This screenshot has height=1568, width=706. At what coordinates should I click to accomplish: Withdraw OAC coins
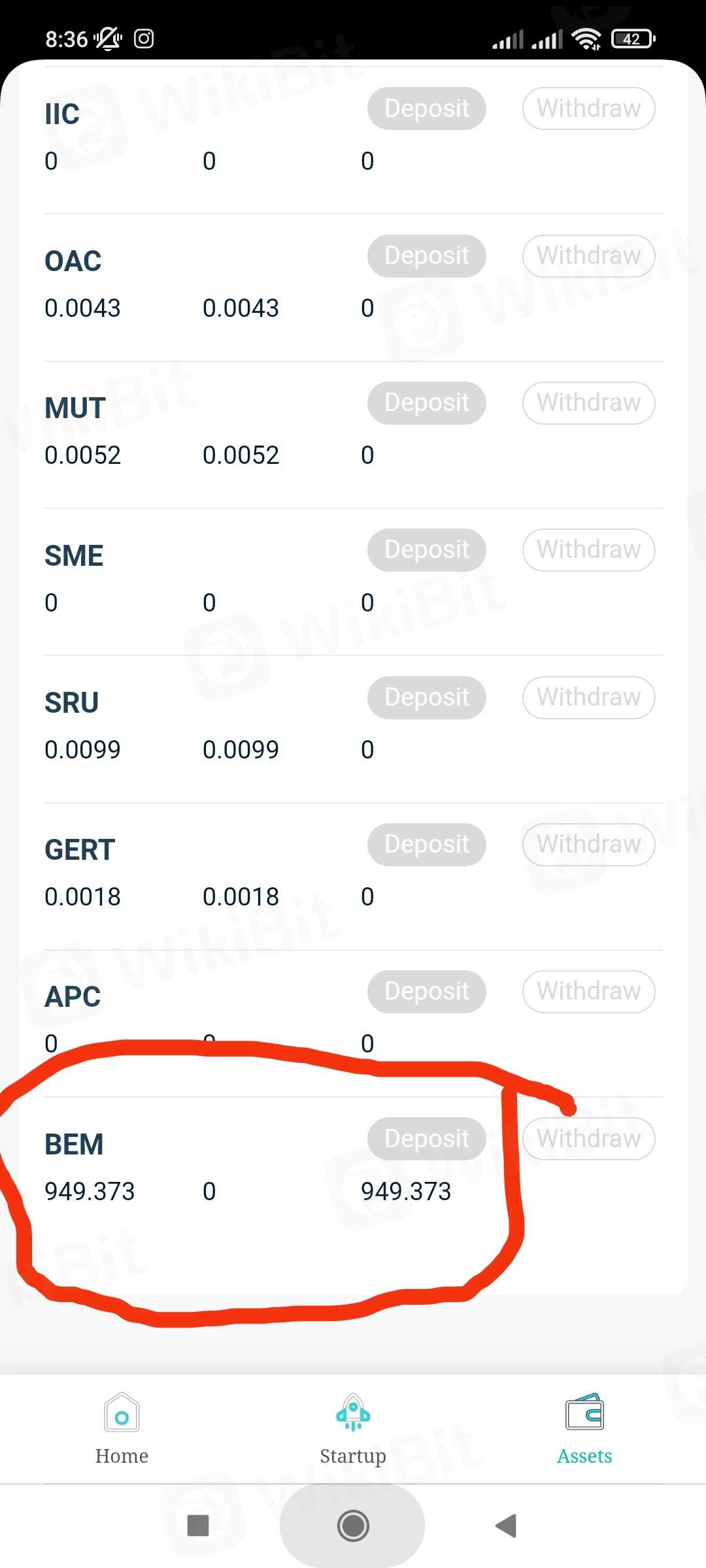pyautogui.click(x=588, y=255)
